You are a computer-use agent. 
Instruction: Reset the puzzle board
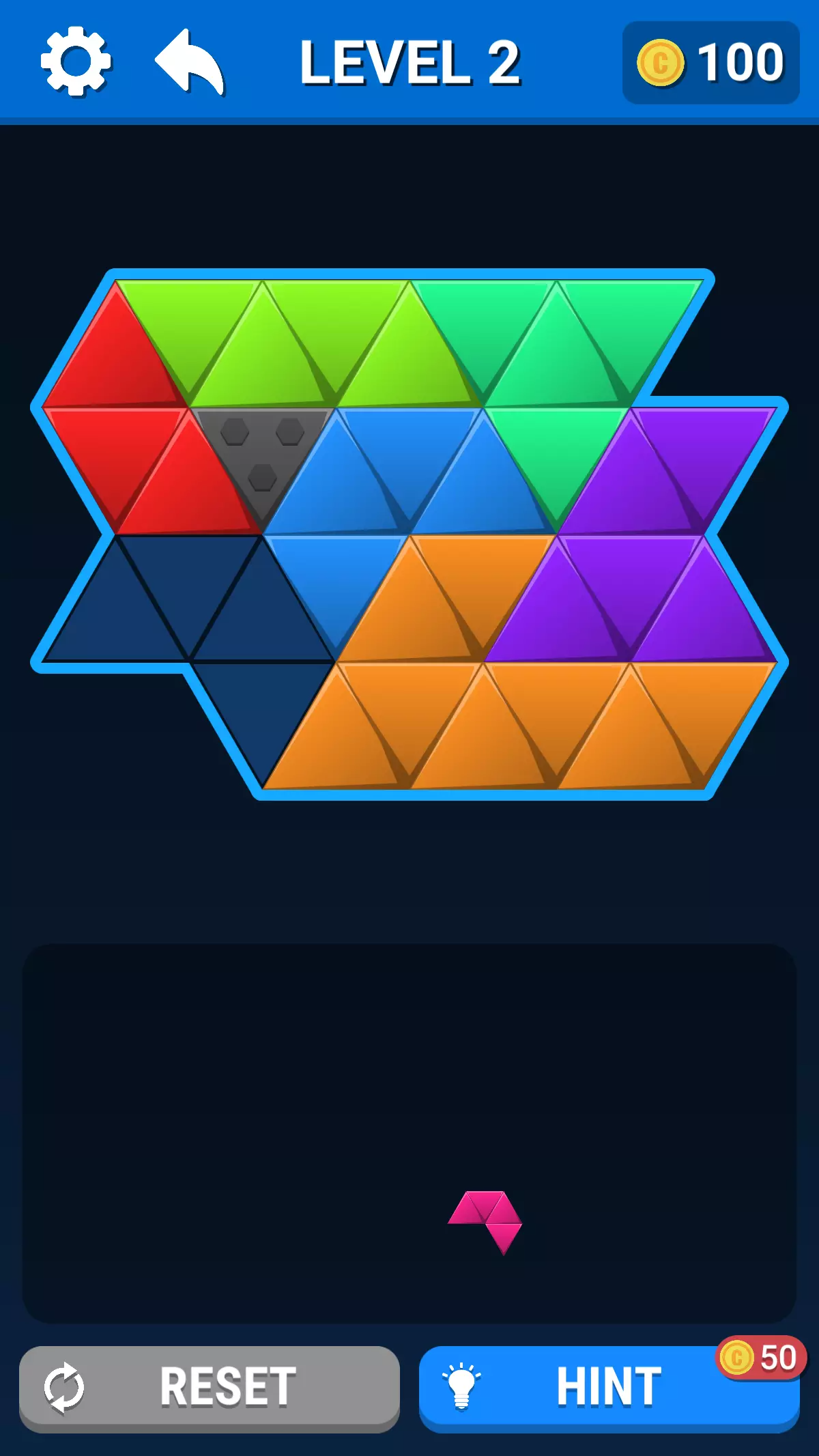pyautogui.click(x=209, y=1387)
